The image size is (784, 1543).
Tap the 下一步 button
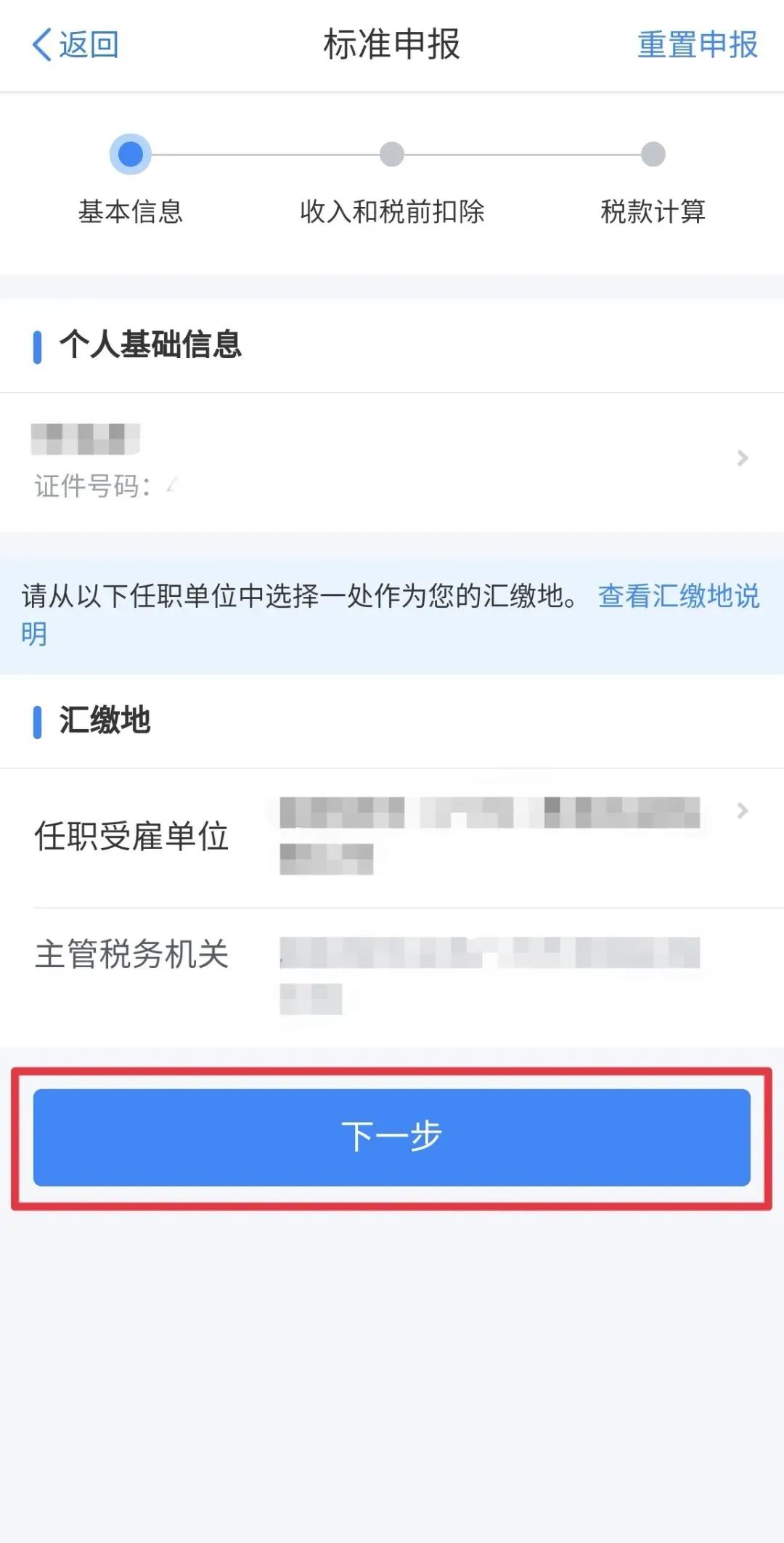392,1137
